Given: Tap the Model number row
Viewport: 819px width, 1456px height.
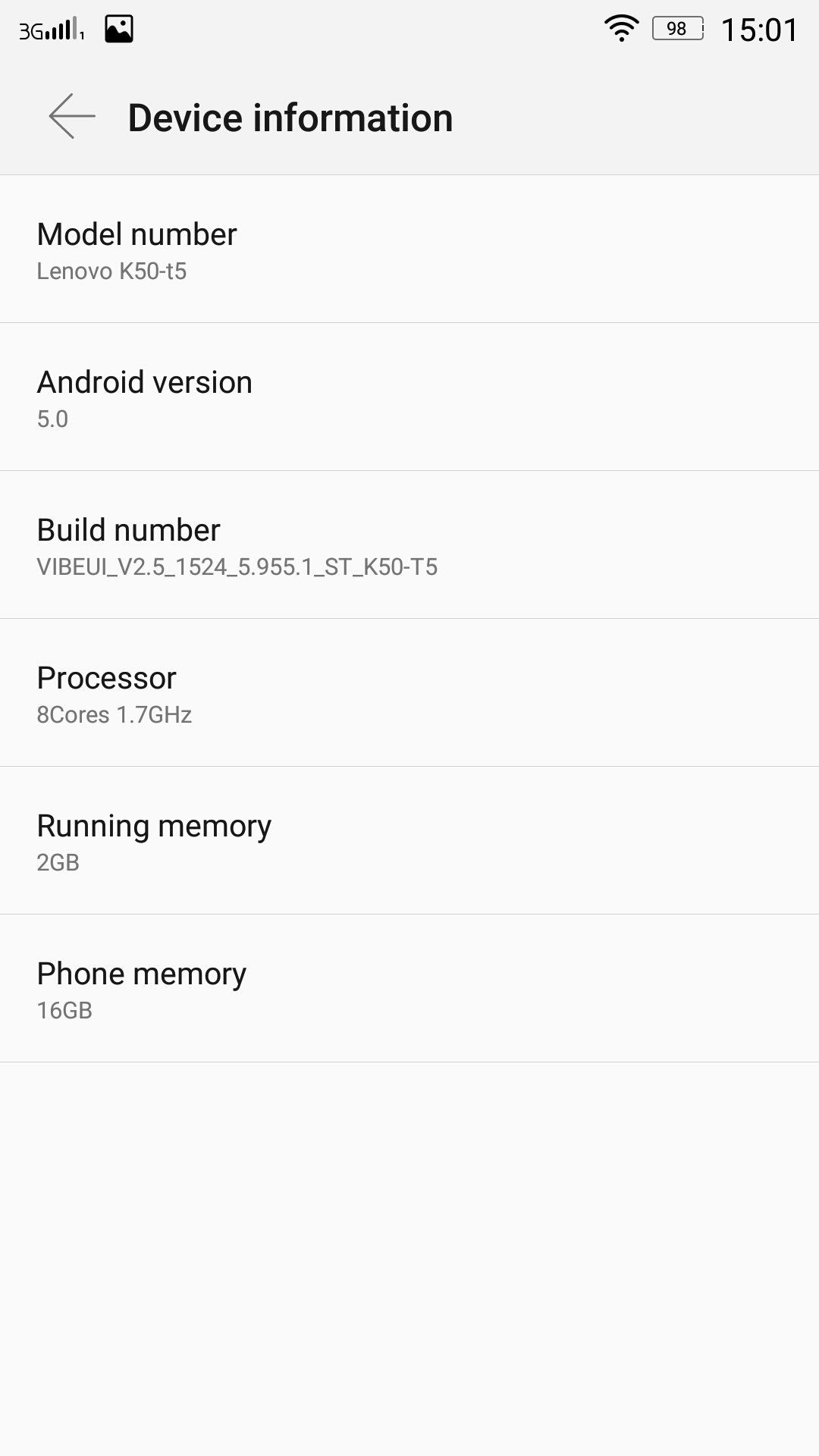Looking at the screenshot, I should pos(409,249).
